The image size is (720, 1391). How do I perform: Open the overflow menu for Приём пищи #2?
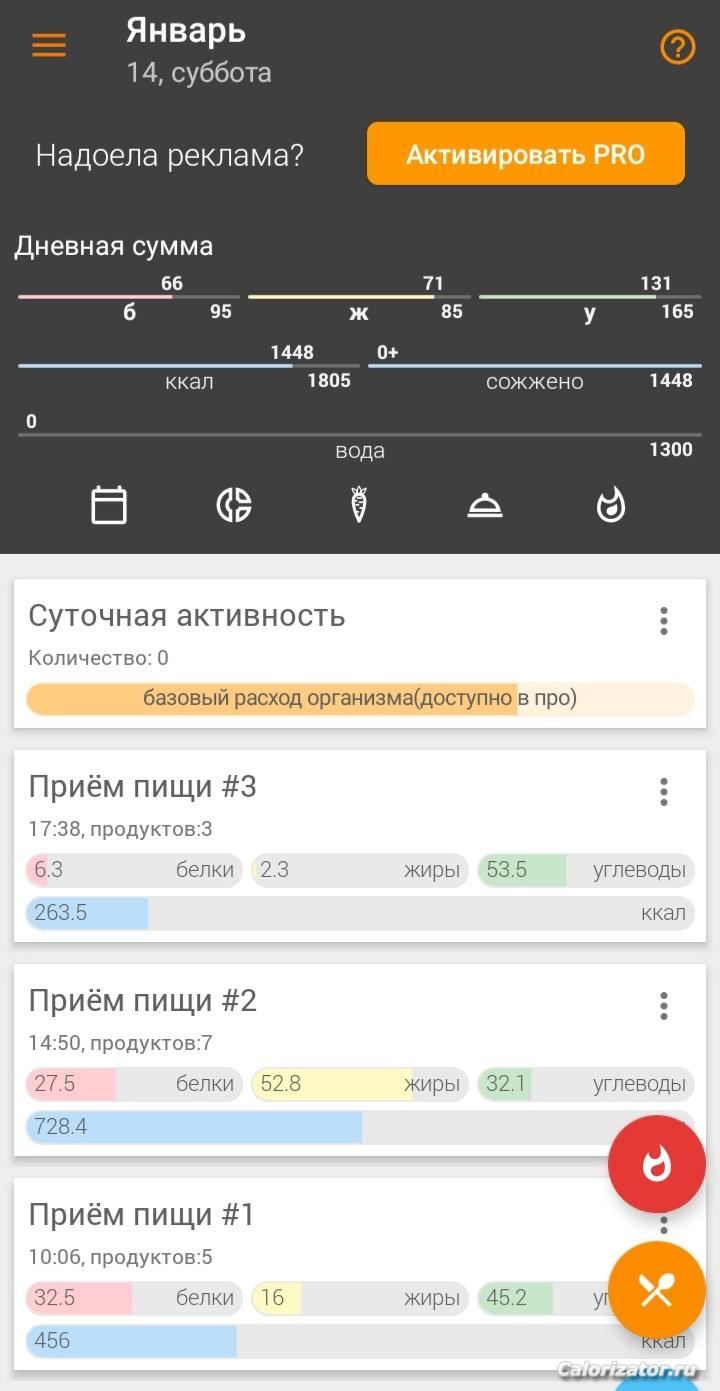(x=663, y=1006)
